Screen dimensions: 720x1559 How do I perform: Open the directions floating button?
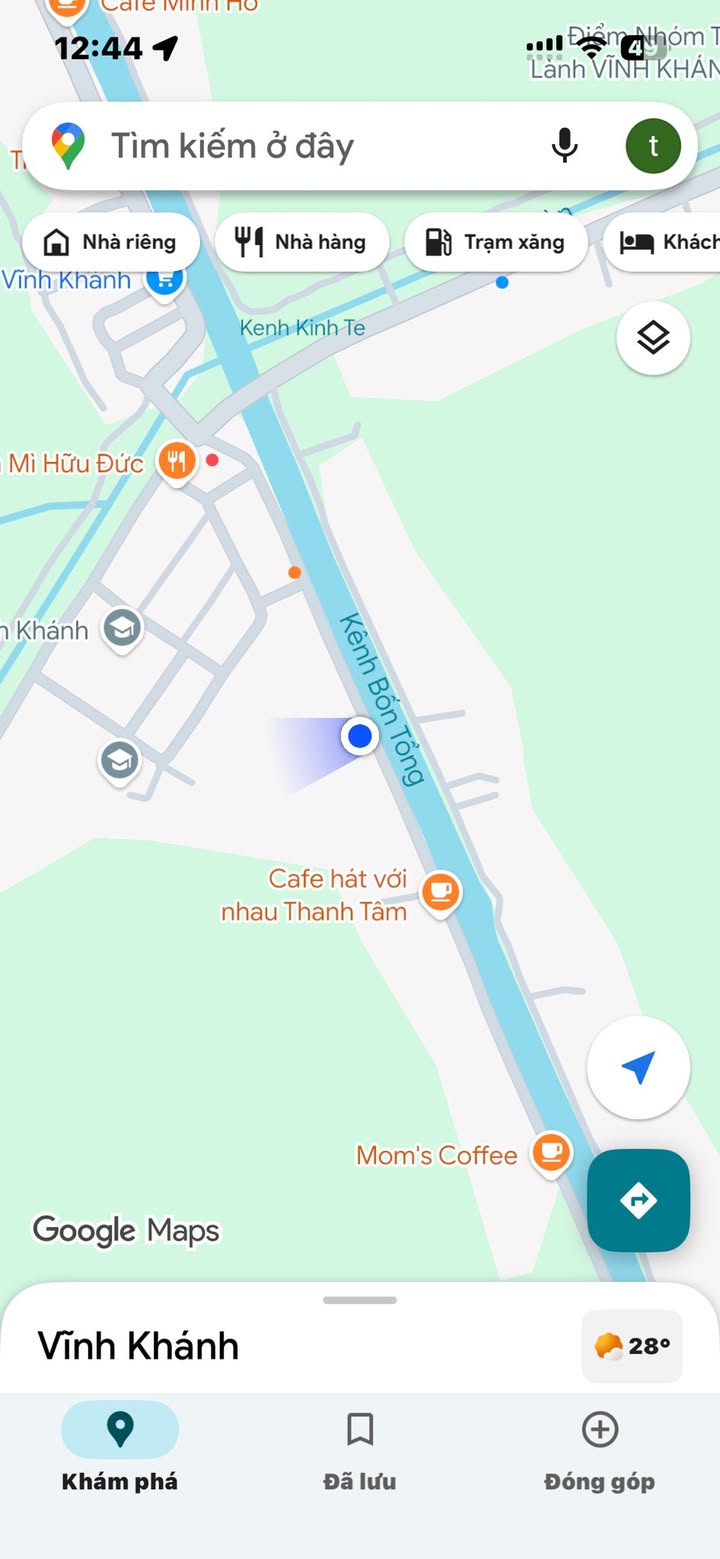pos(638,1200)
